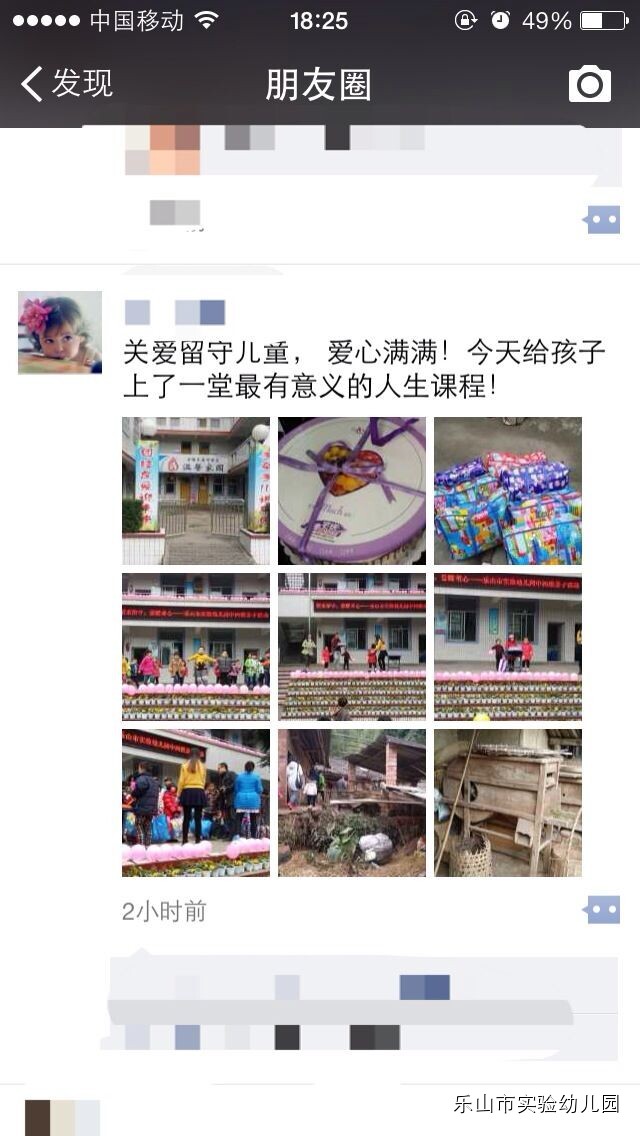
Task: Open the poster's flower-girl avatar
Action: click(60, 333)
